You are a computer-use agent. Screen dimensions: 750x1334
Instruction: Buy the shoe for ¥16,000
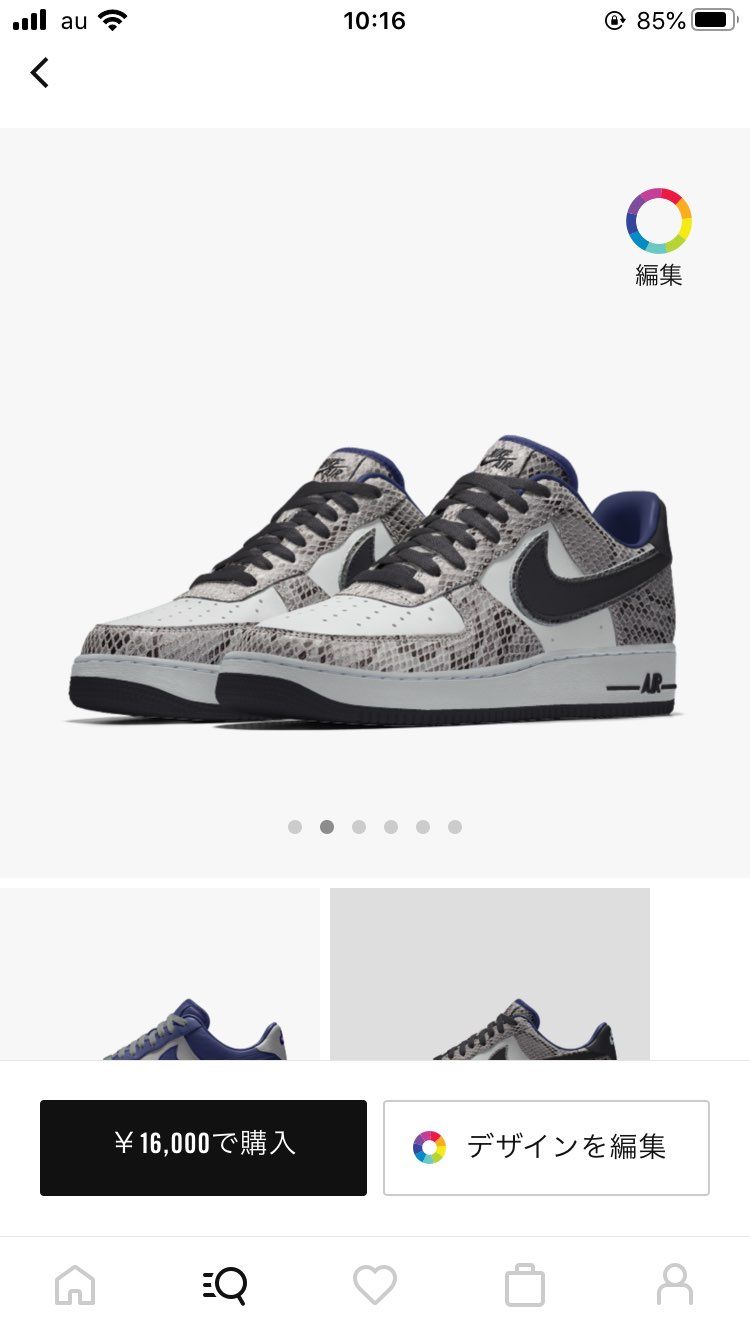(x=203, y=1147)
